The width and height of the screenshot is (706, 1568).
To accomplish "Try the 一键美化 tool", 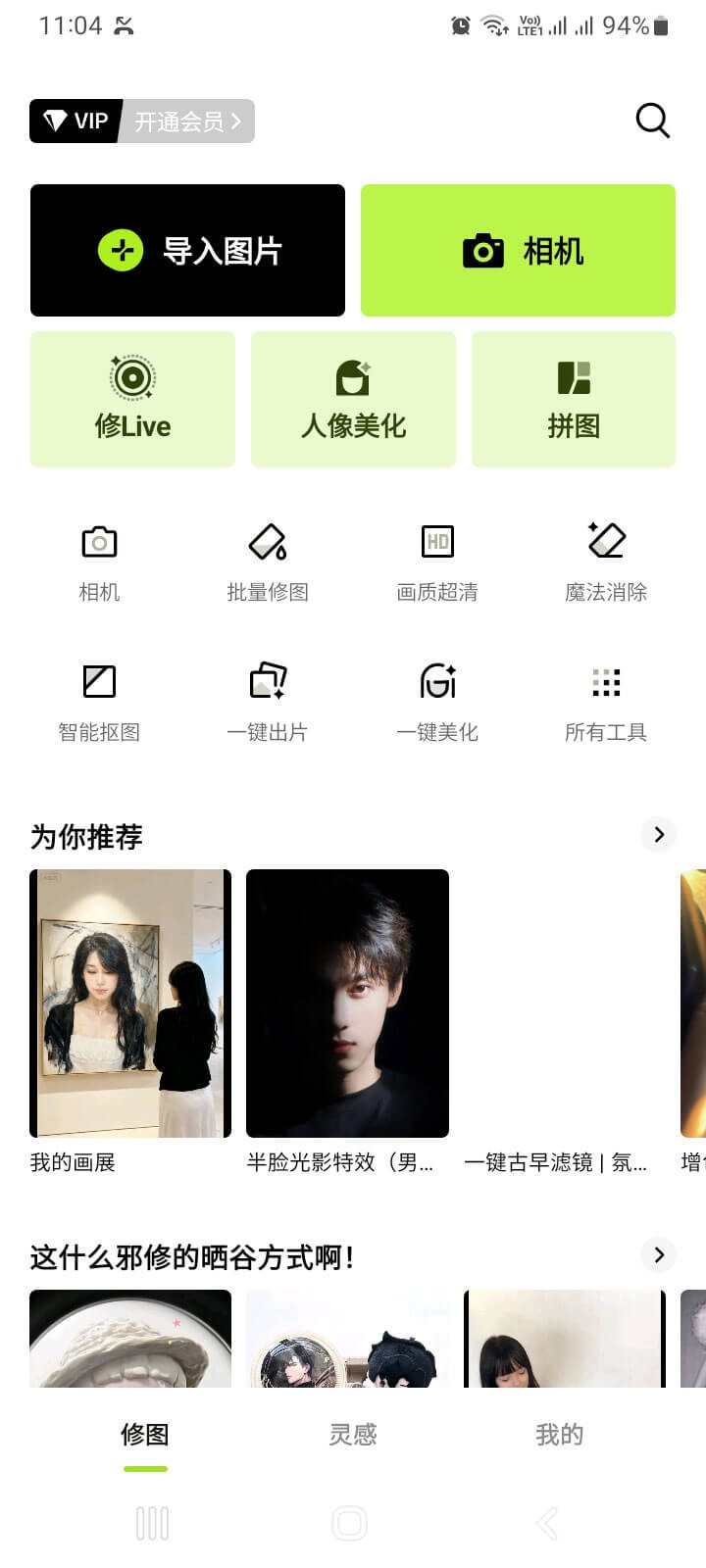I will 437,702.
